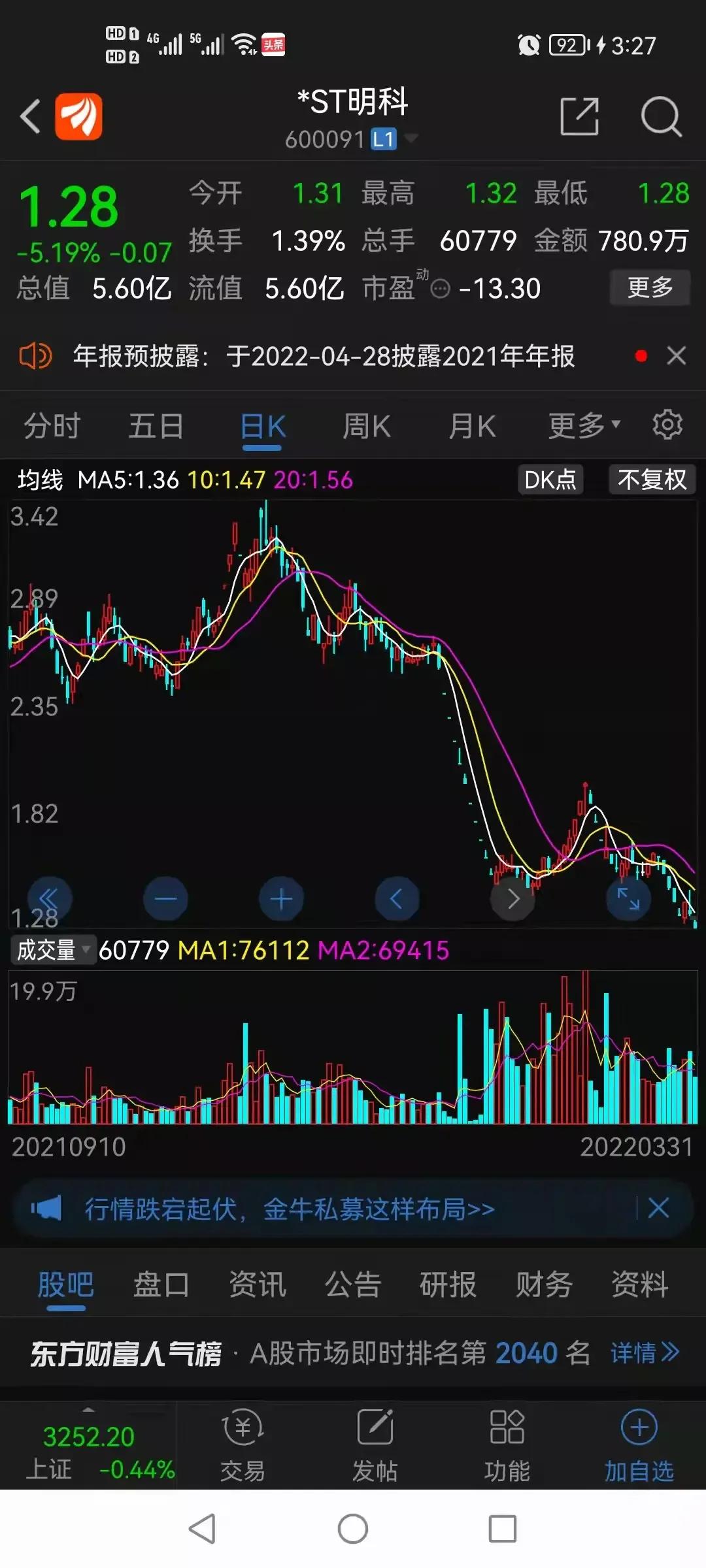Open chart settings gear

click(x=667, y=425)
